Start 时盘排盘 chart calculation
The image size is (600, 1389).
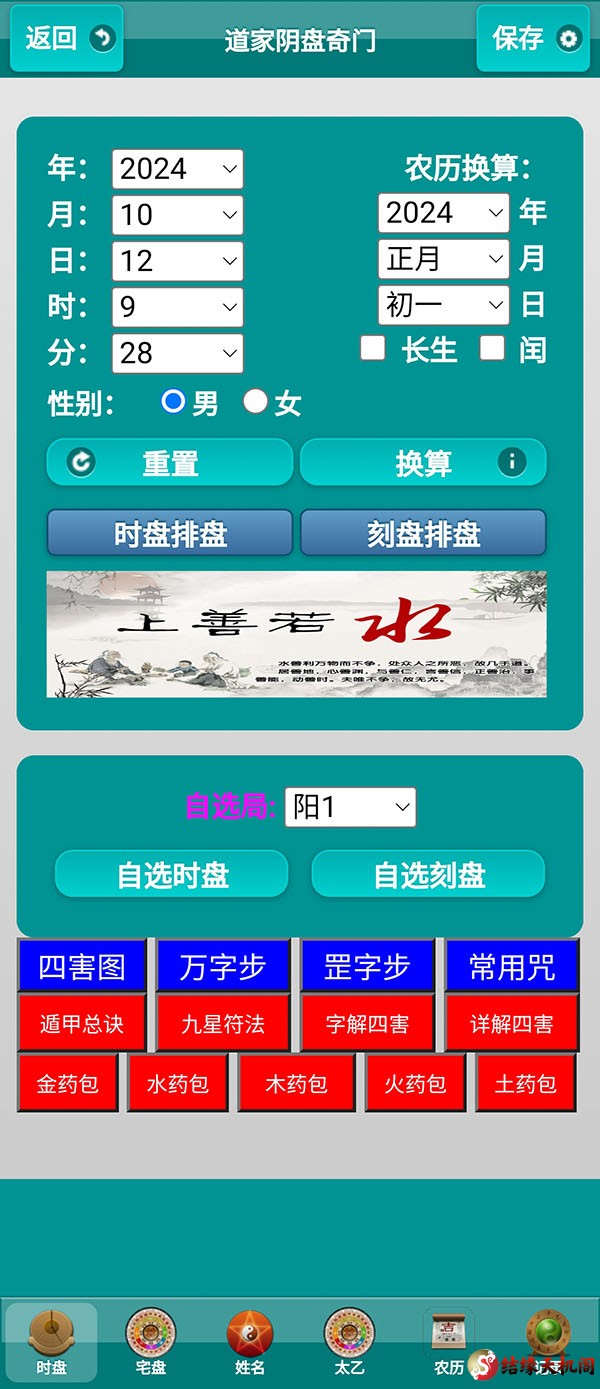pyautogui.click(x=170, y=534)
